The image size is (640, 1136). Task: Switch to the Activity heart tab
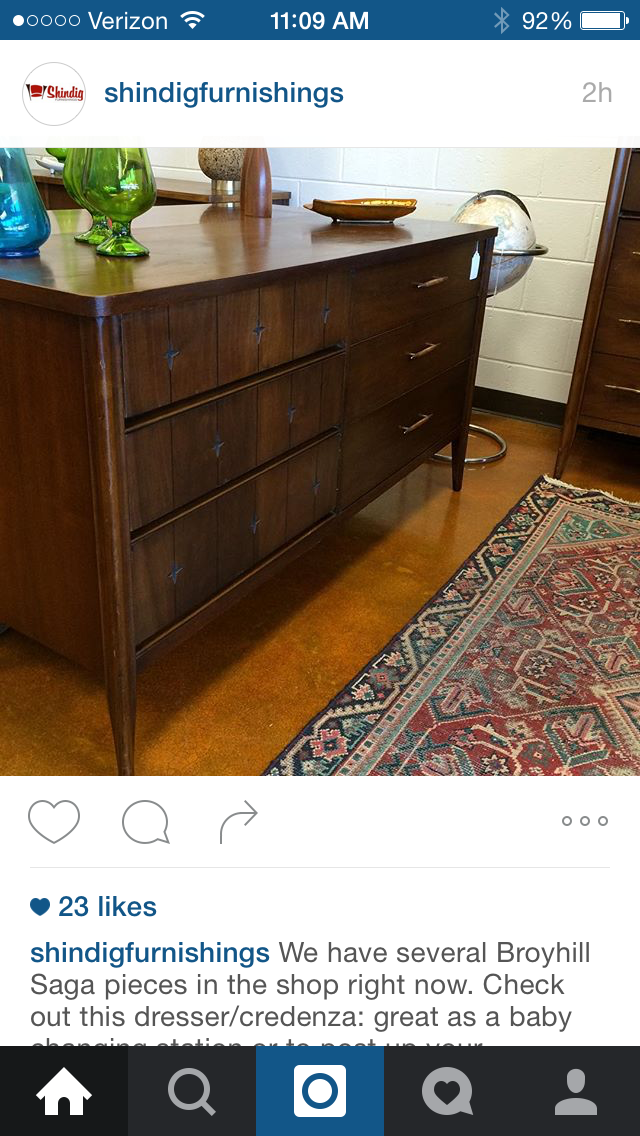coord(448,1091)
